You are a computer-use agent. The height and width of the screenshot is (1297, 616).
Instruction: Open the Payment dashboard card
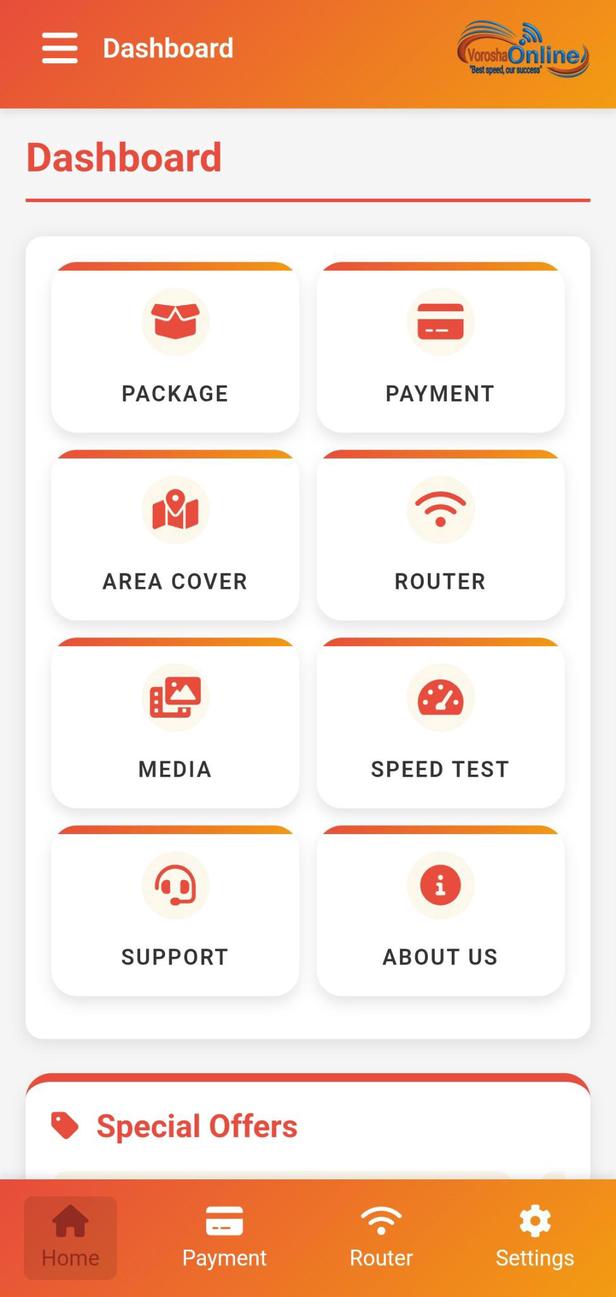[440, 349]
